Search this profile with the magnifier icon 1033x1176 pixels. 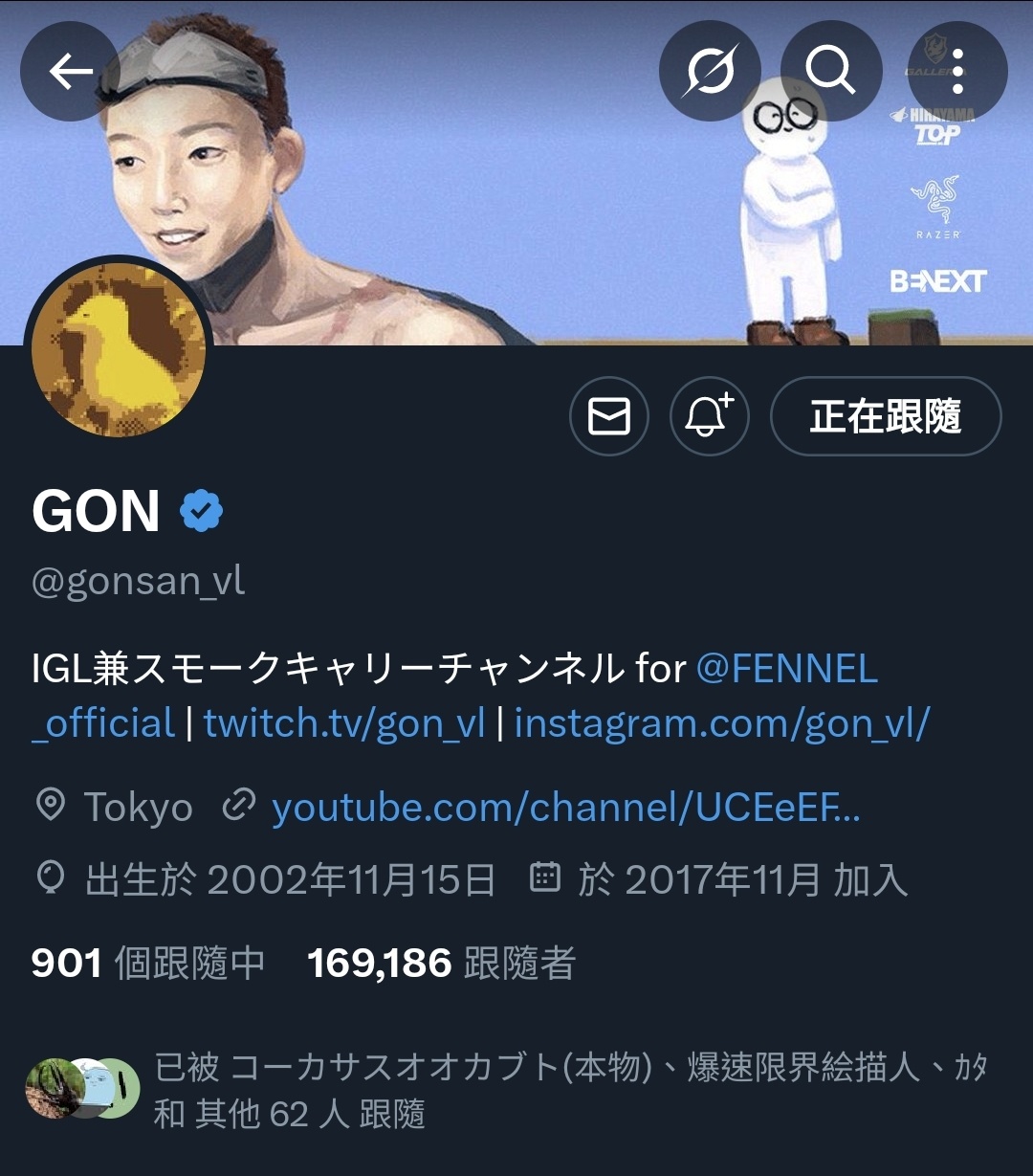coord(830,71)
